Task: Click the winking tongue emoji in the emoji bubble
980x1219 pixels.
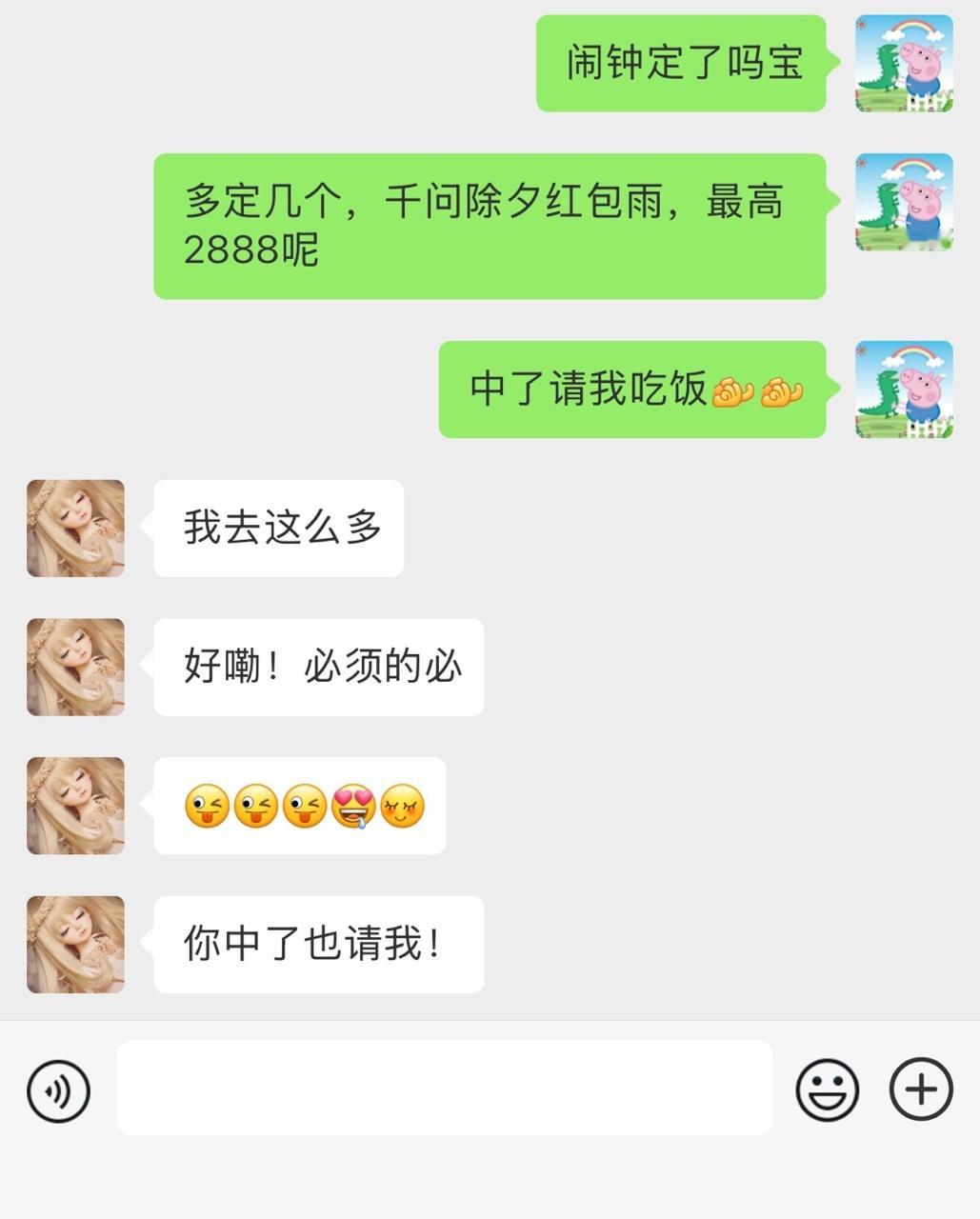Action: coord(205,805)
